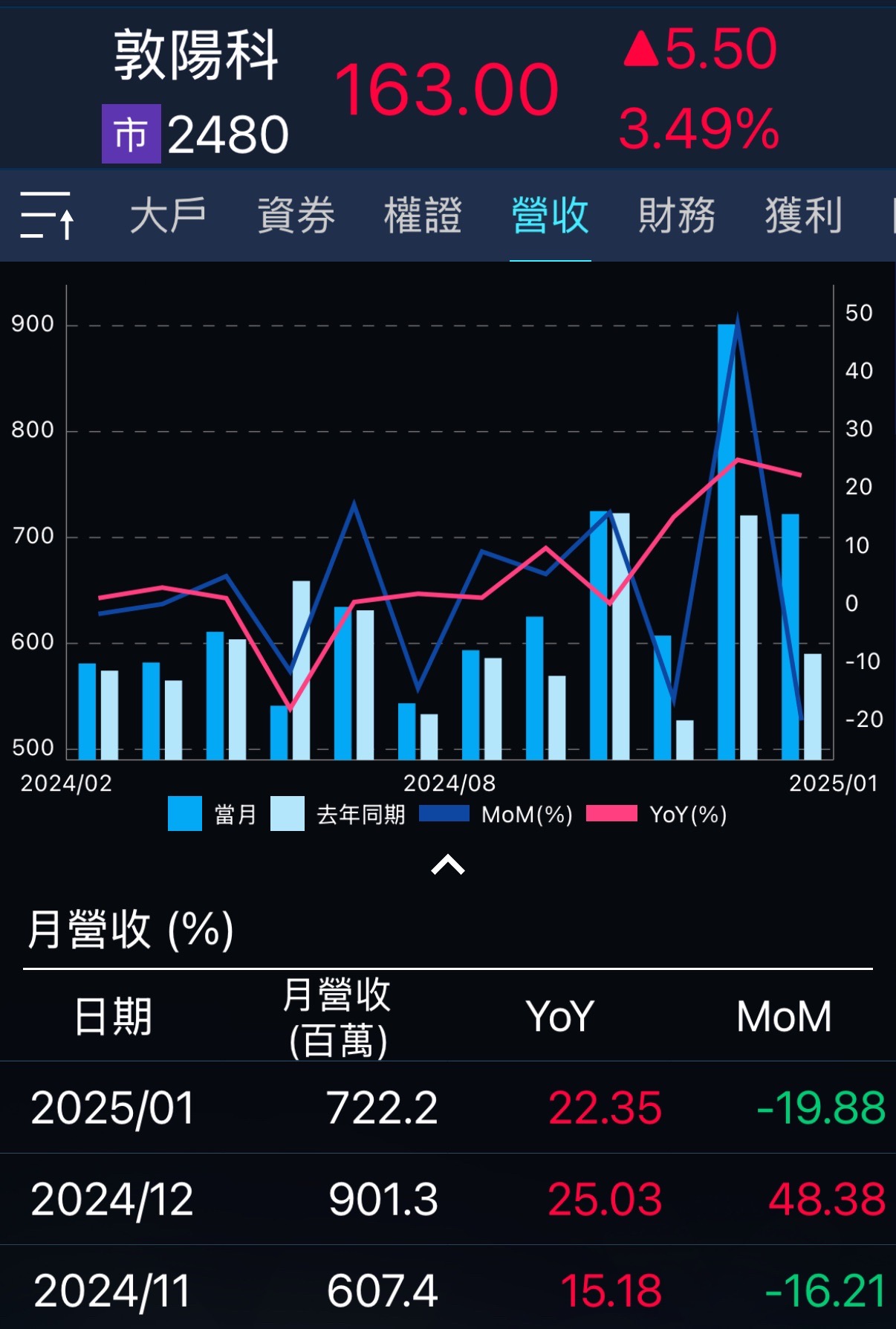
Task: Select the 營收 tab
Action: click(550, 216)
